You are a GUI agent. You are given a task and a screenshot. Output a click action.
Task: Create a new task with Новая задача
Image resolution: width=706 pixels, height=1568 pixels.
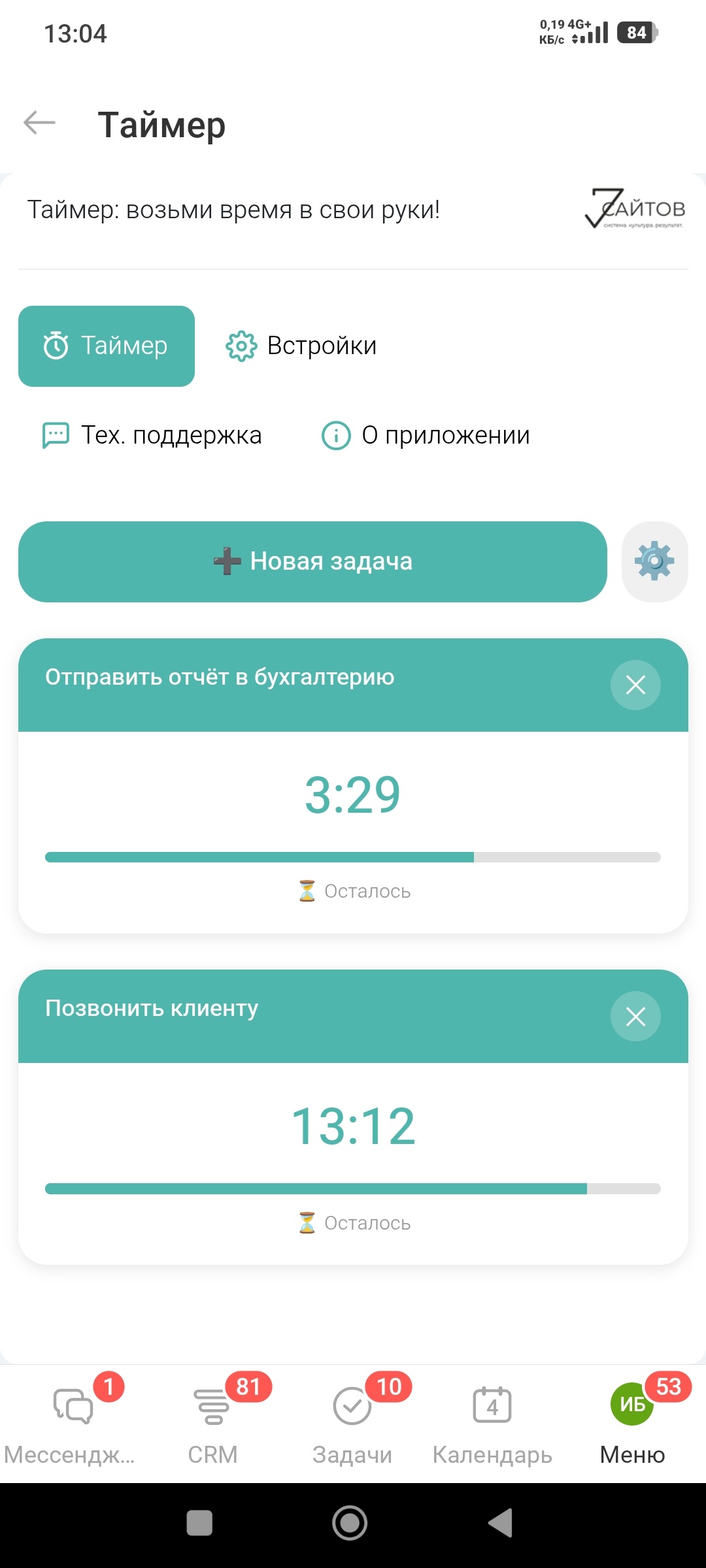click(312, 562)
